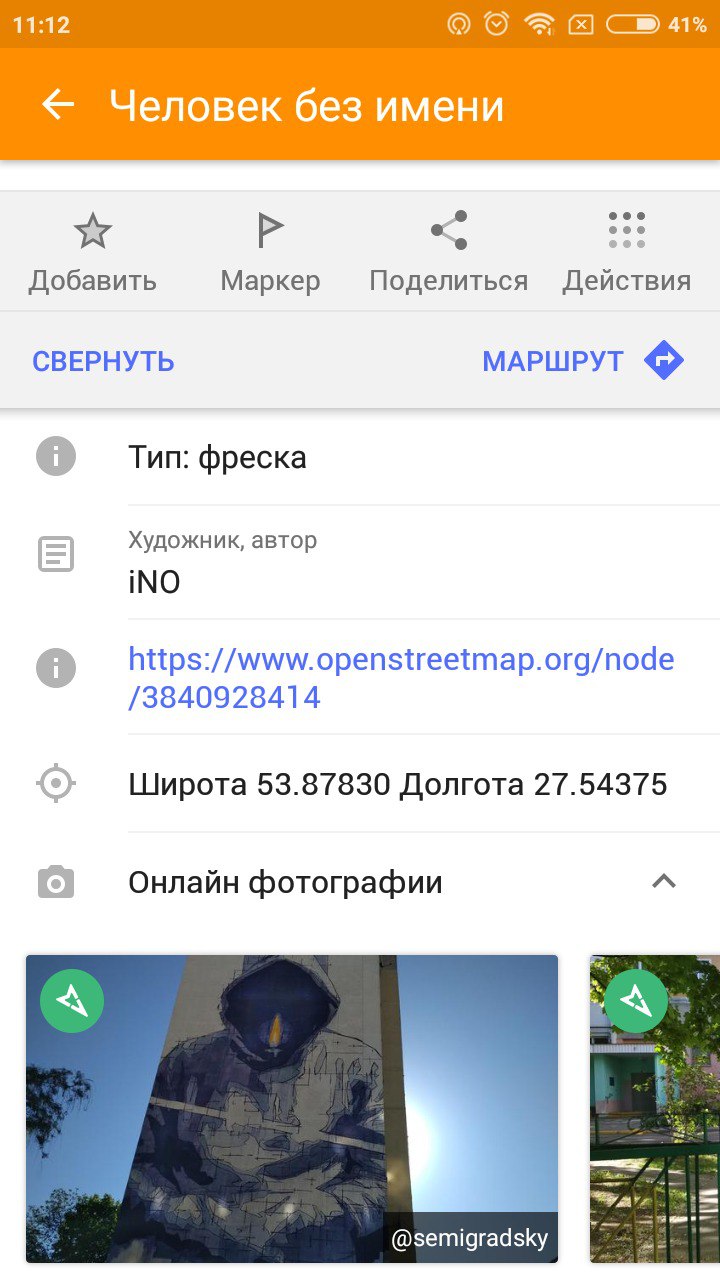Image resolution: width=720 pixels, height=1280 pixels.
Task: Add place to favorites via Добавить
Action: (x=92, y=253)
